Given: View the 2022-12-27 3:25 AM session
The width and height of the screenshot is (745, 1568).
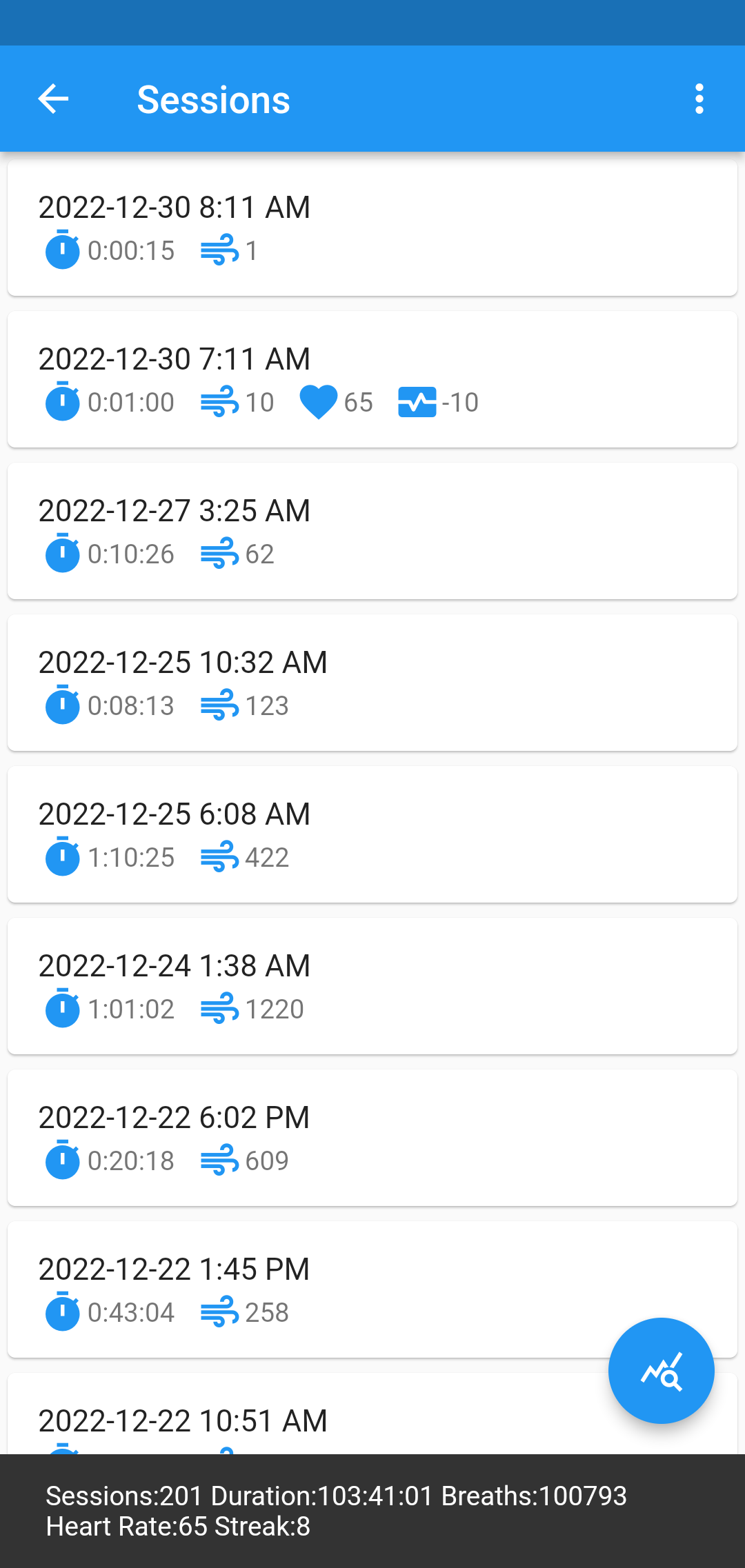Looking at the screenshot, I should tap(372, 531).
